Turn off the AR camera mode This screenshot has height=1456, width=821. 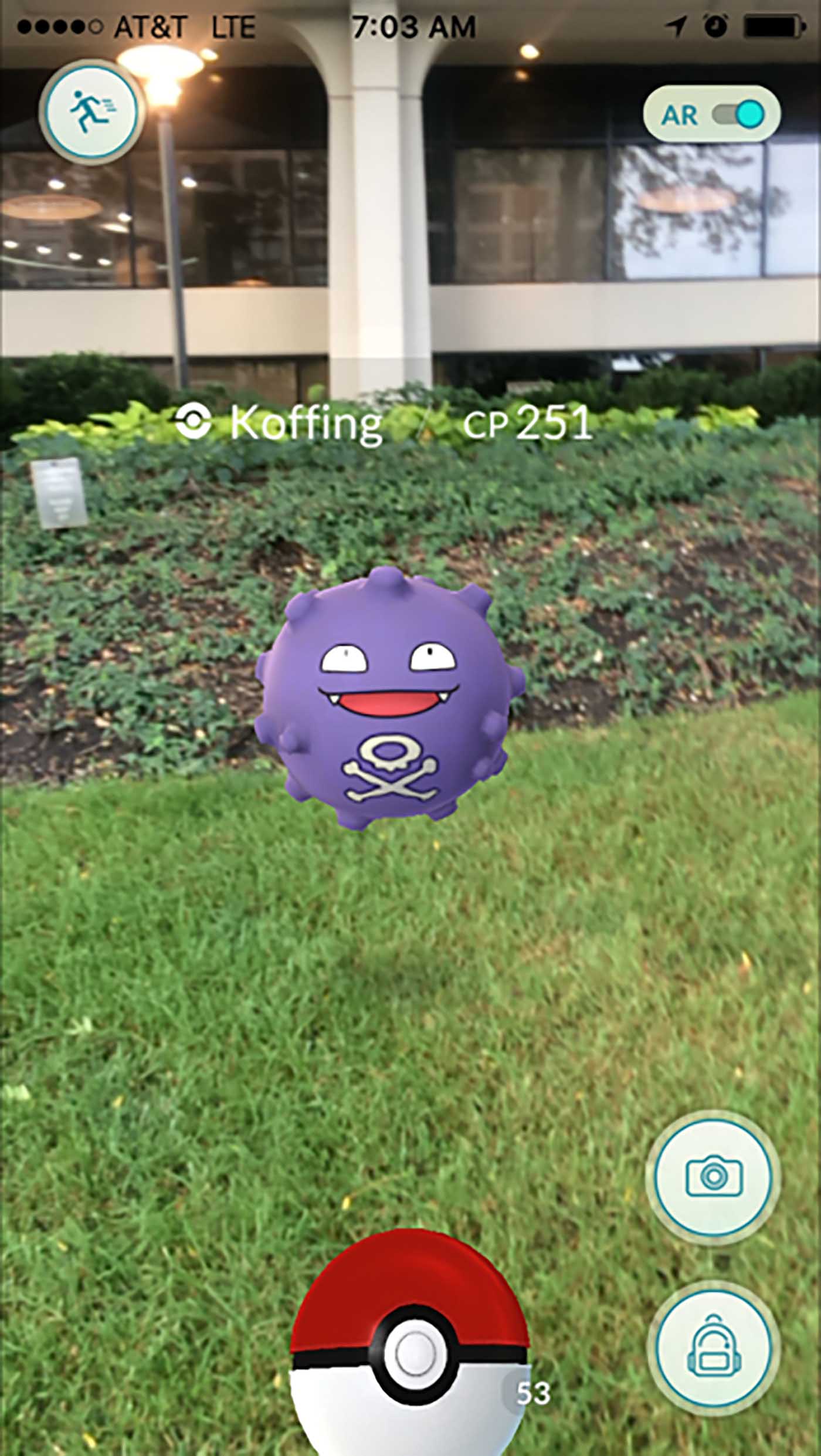point(712,114)
